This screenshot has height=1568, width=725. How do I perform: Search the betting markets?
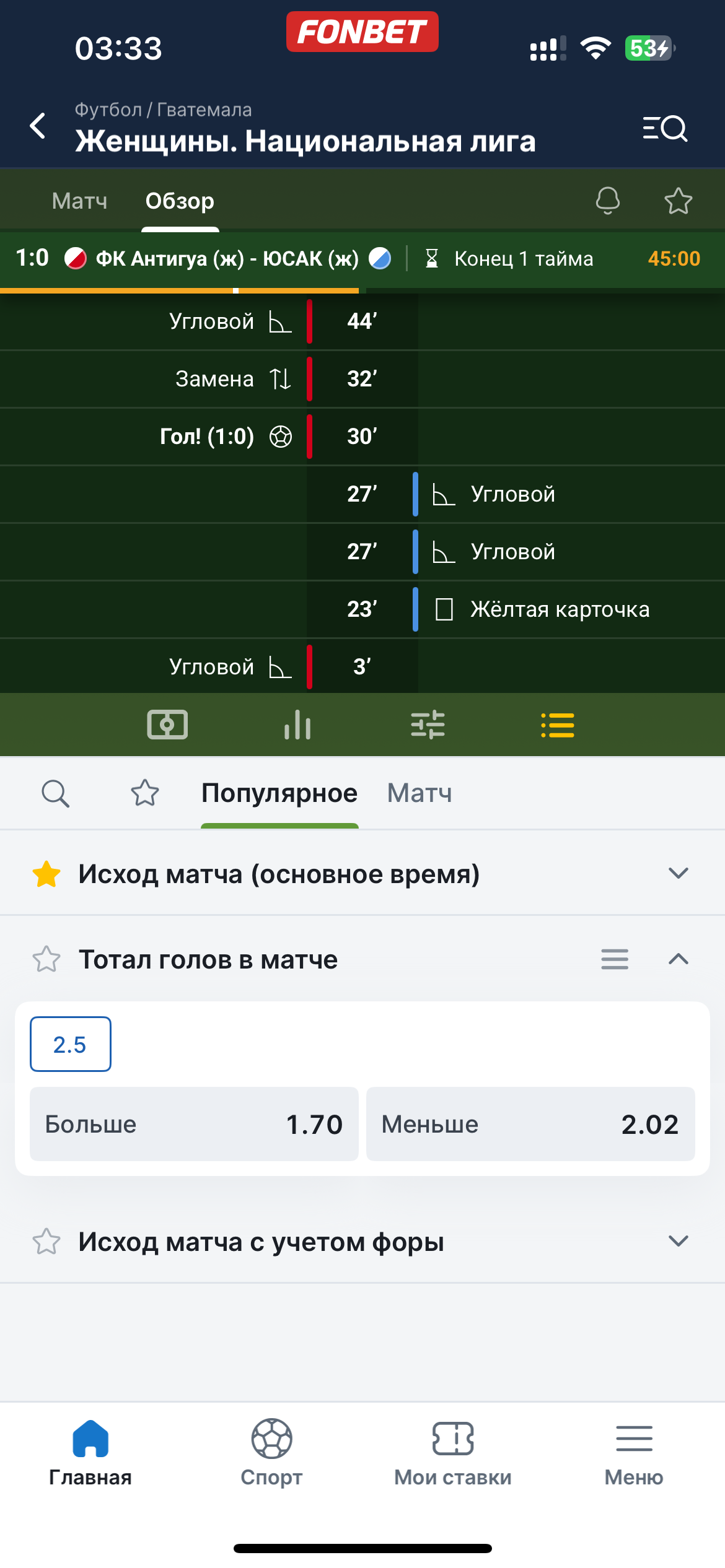point(55,793)
